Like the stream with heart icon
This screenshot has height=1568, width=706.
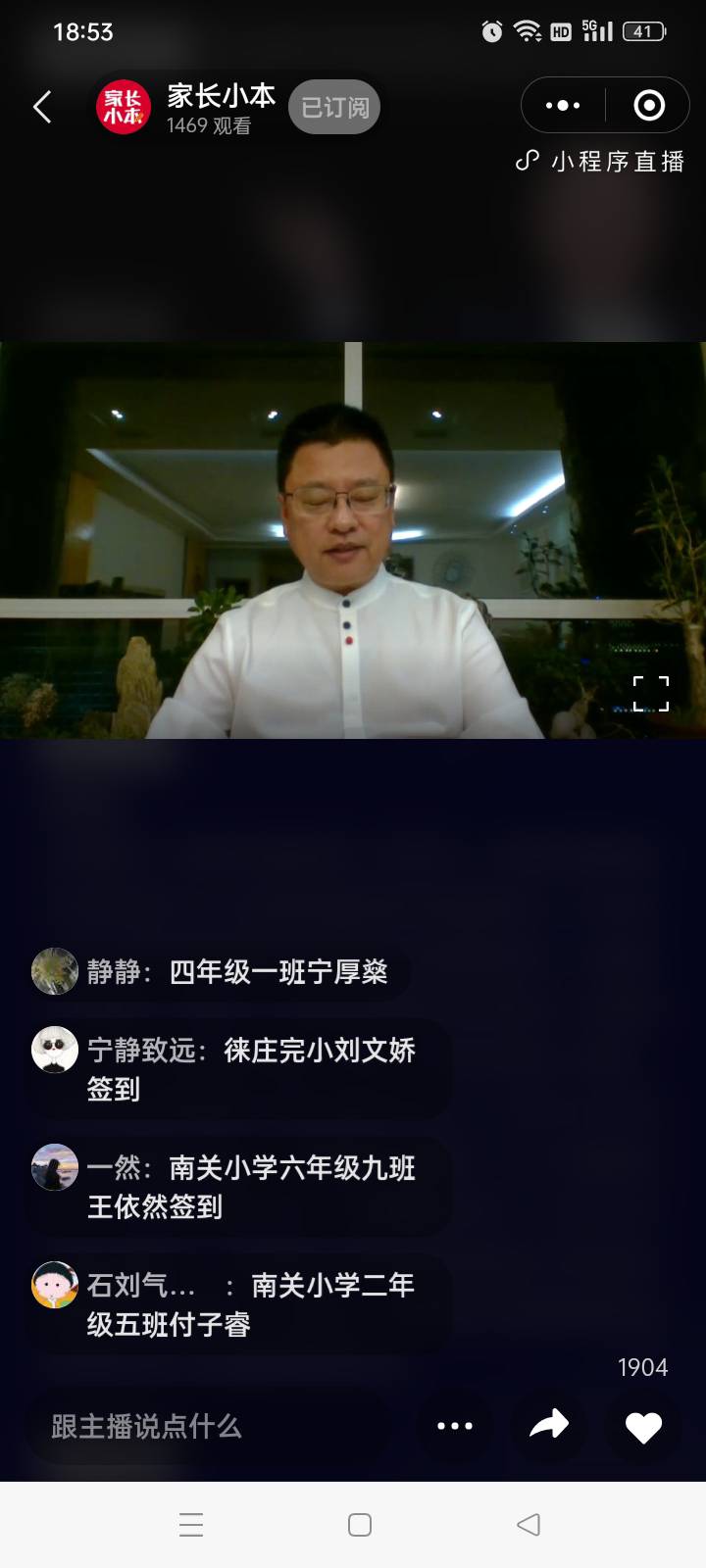pyautogui.click(x=643, y=1428)
